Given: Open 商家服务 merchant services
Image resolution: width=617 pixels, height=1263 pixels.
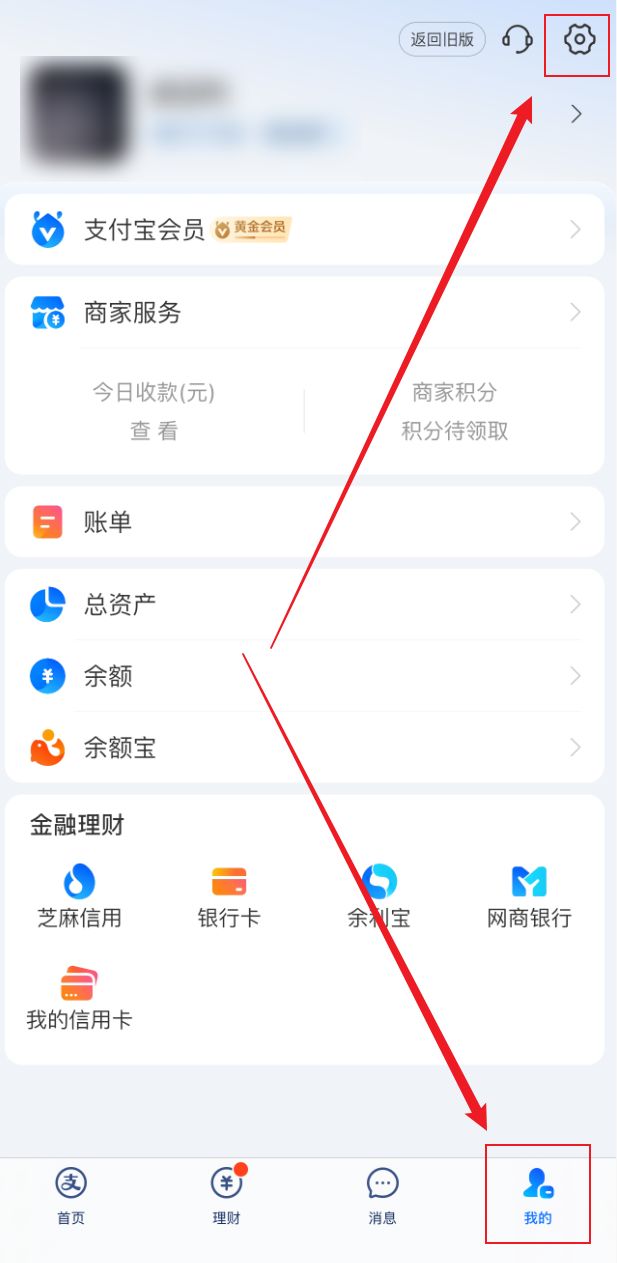Looking at the screenshot, I should tap(304, 313).
